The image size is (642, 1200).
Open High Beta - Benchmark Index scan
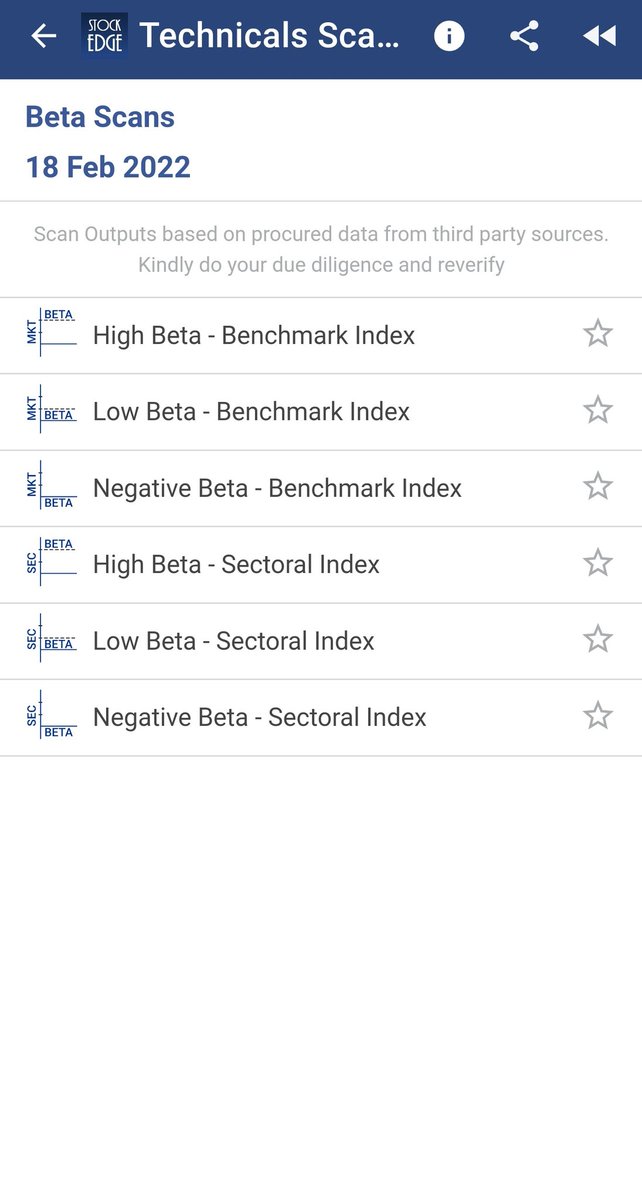254,335
